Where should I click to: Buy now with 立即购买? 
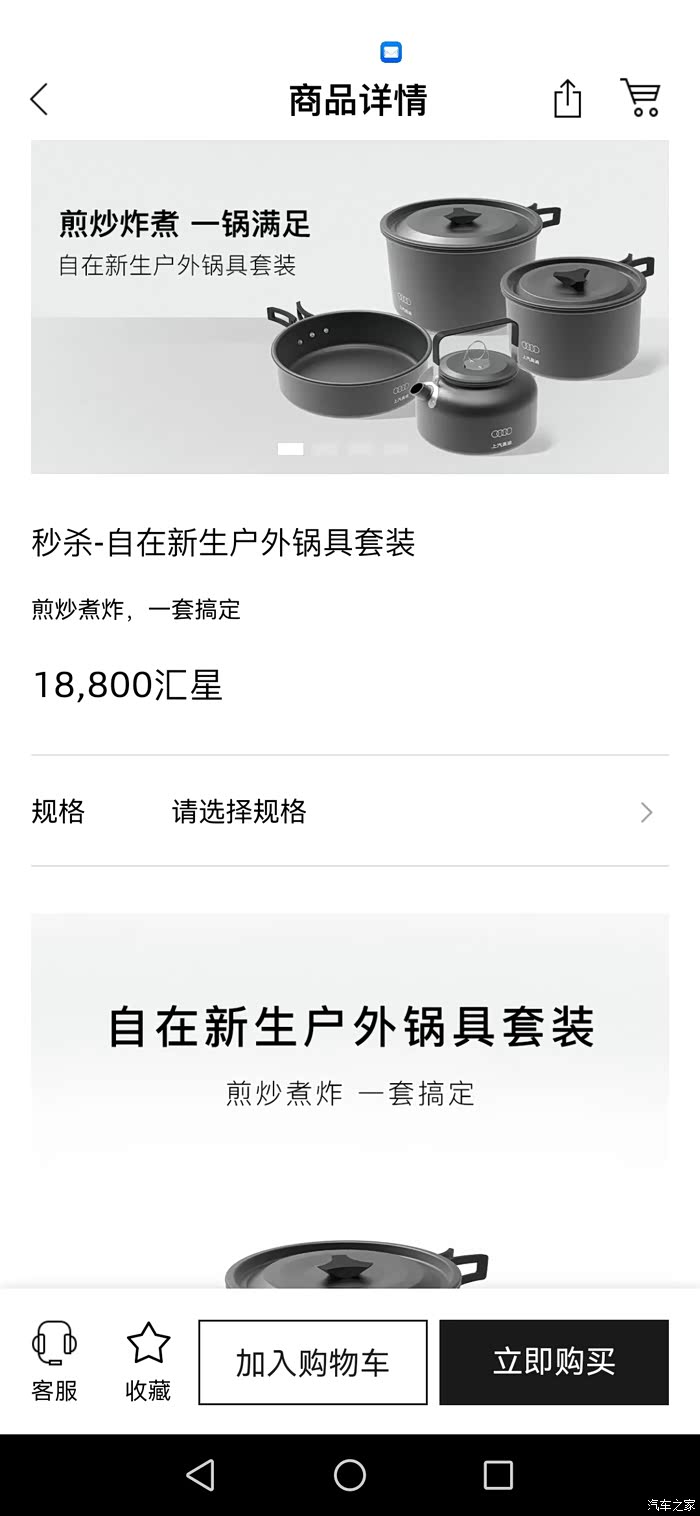554,1362
